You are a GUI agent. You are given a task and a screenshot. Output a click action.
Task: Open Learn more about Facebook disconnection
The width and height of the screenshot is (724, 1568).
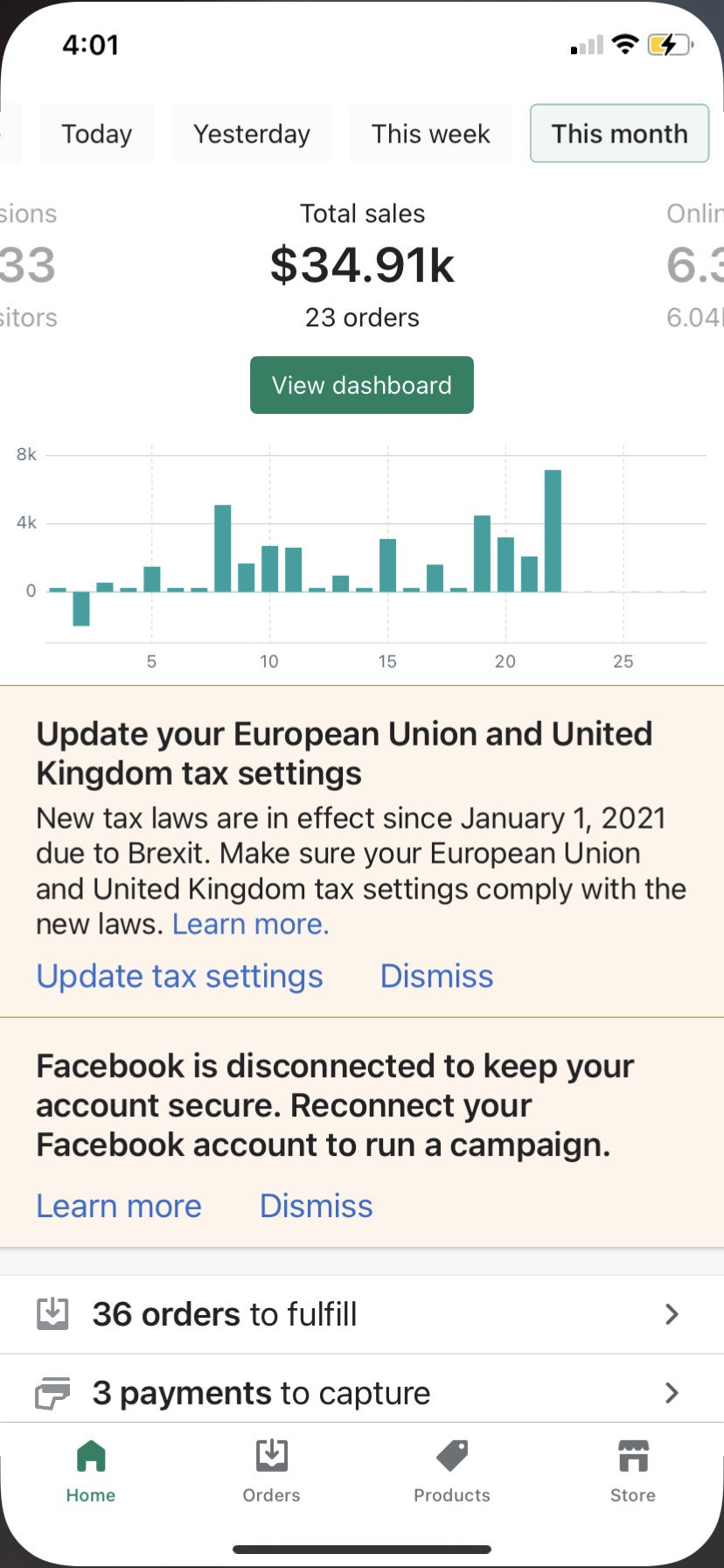119,1206
